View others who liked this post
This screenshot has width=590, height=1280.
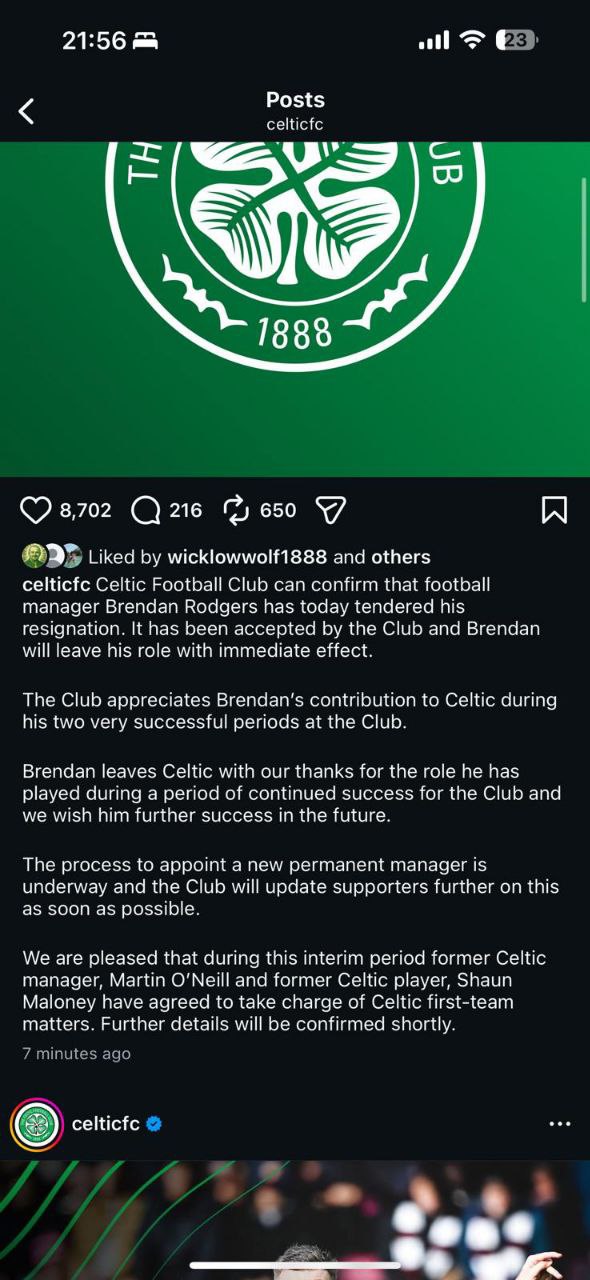coord(401,557)
